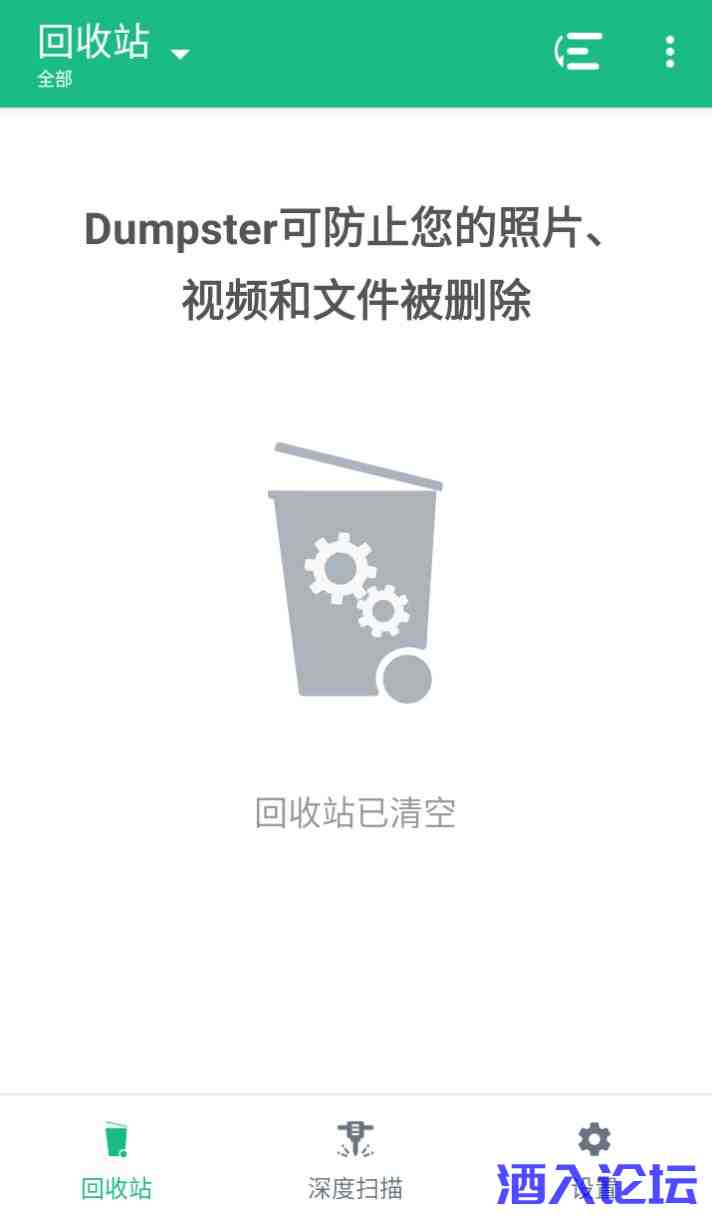Image resolution: width=712 pixels, height=1219 pixels.
Task: Switch to the 回收站 tab
Action: [117, 1159]
